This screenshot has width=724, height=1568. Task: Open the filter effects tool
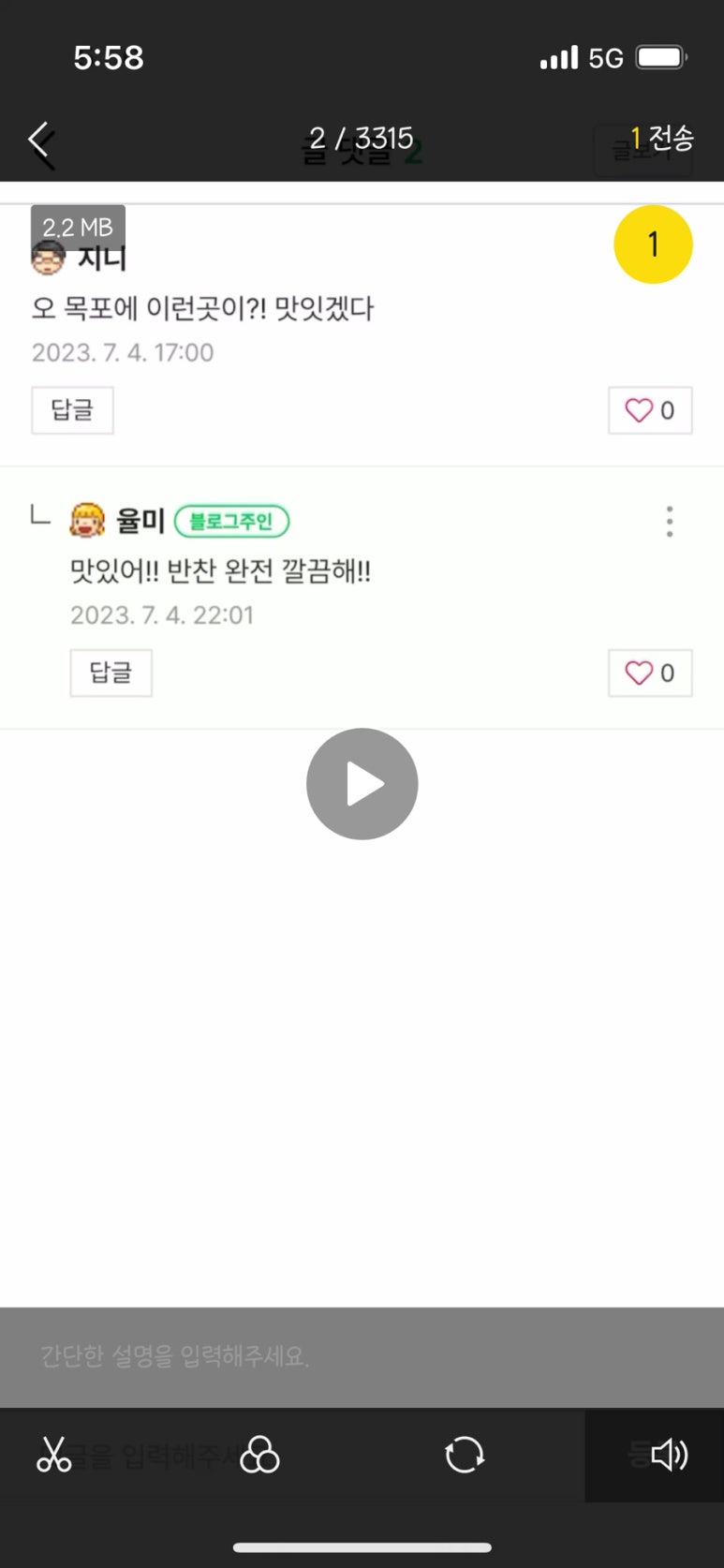pyautogui.click(x=259, y=1455)
